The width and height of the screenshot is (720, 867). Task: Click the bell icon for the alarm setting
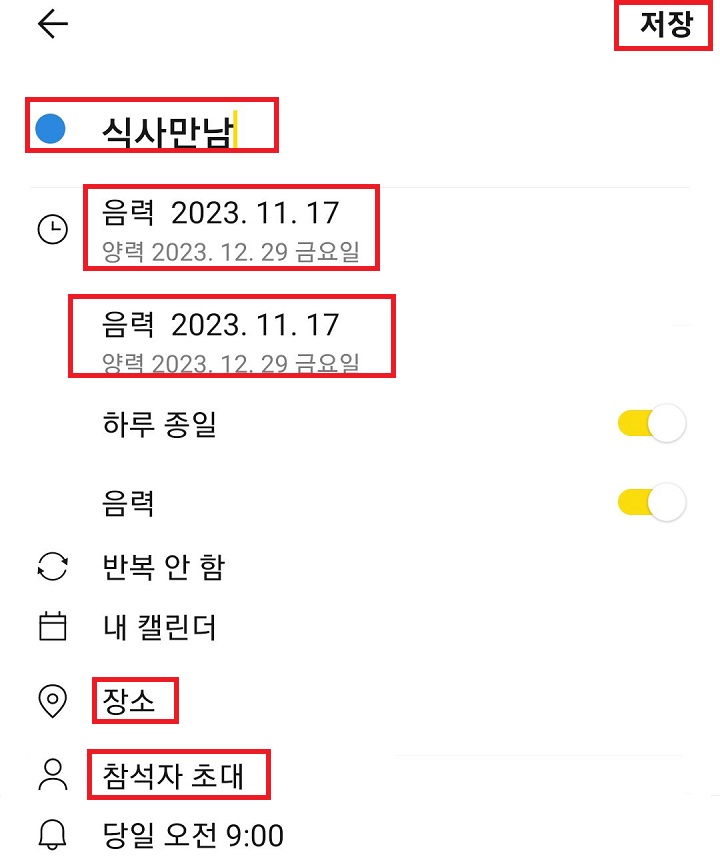click(x=52, y=836)
